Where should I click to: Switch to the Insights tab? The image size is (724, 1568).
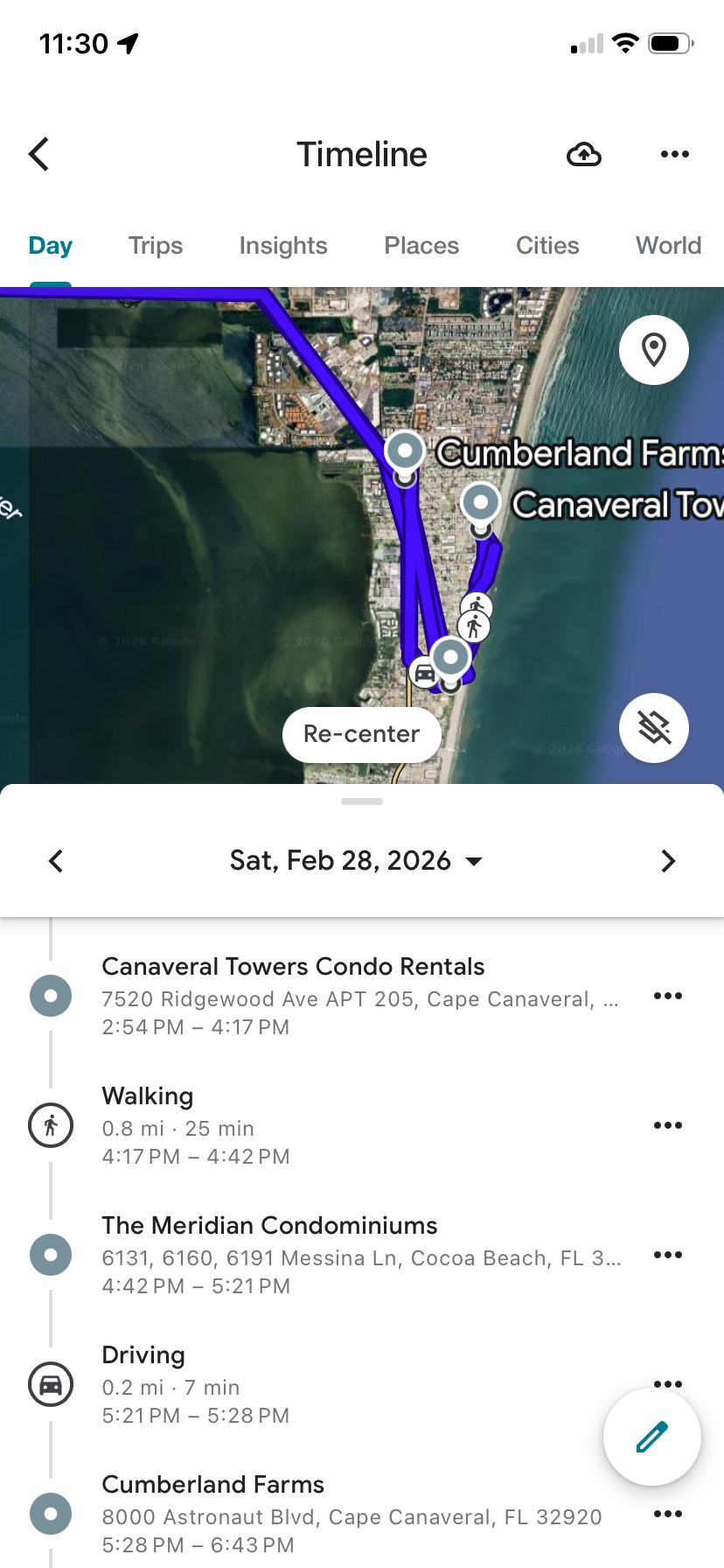pyautogui.click(x=283, y=246)
